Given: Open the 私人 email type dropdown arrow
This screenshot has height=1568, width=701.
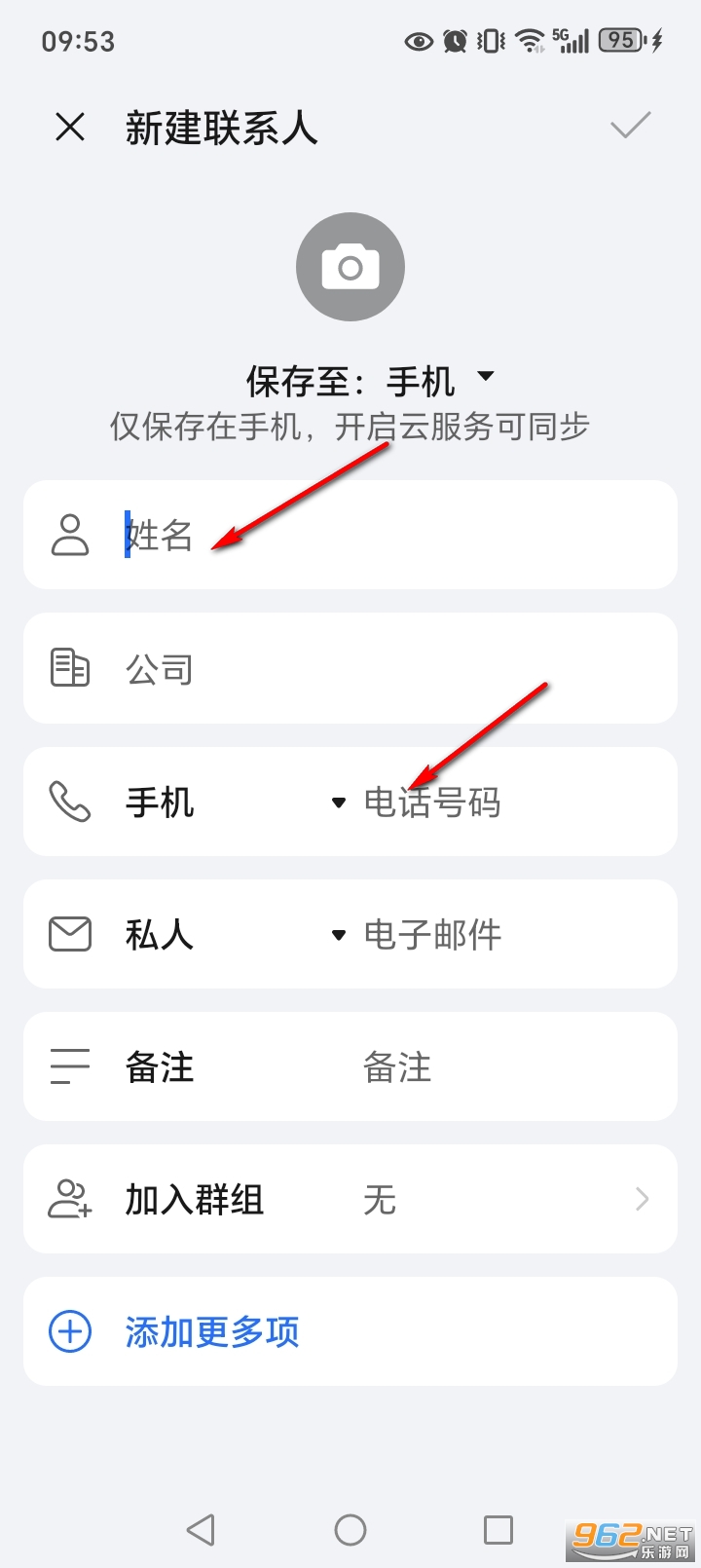Looking at the screenshot, I should pyautogui.click(x=338, y=935).
